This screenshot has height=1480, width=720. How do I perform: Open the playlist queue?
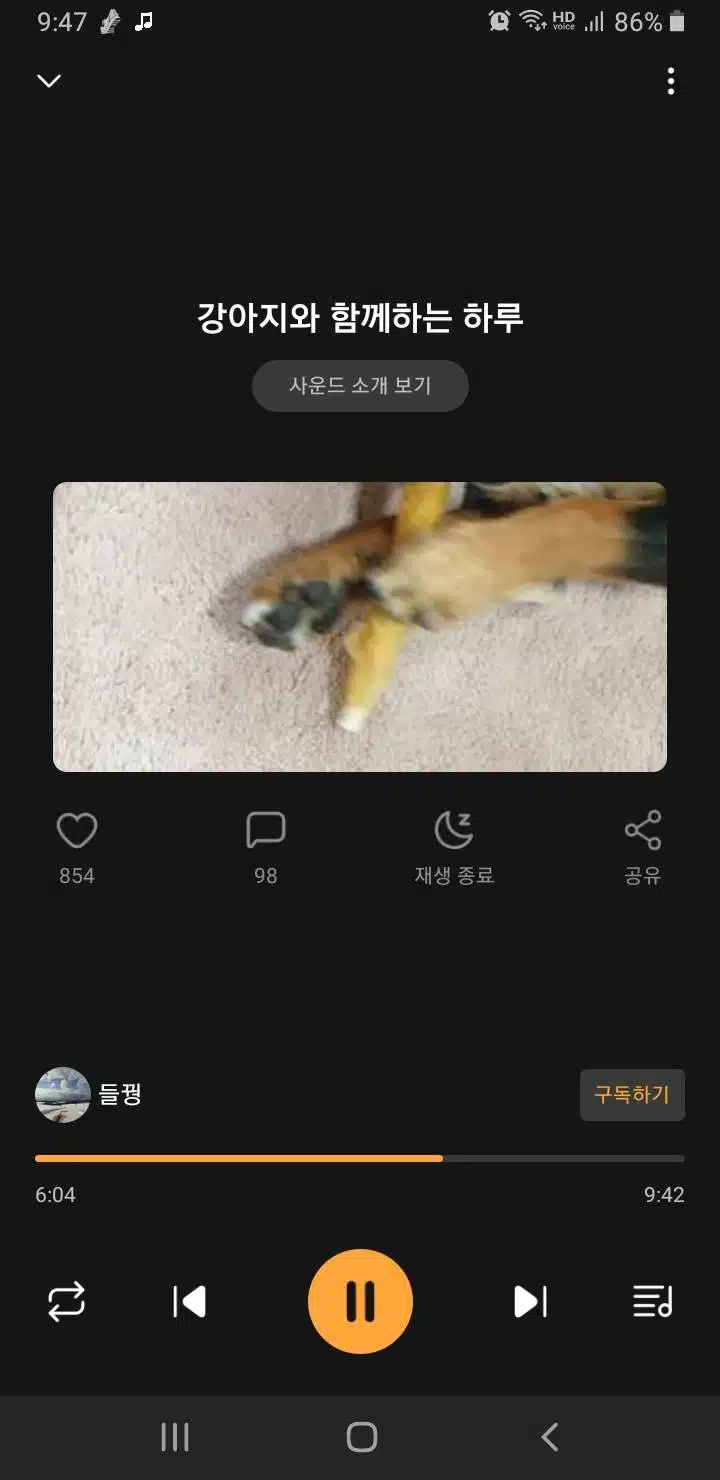coord(653,1302)
